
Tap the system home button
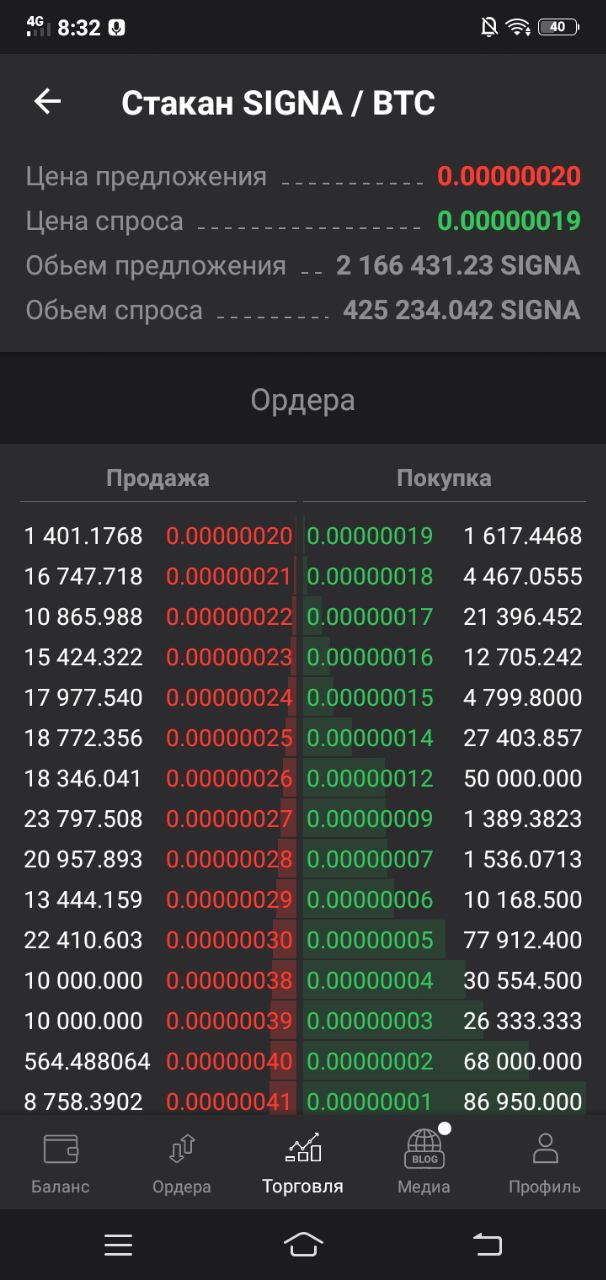[x=303, y=1244]
